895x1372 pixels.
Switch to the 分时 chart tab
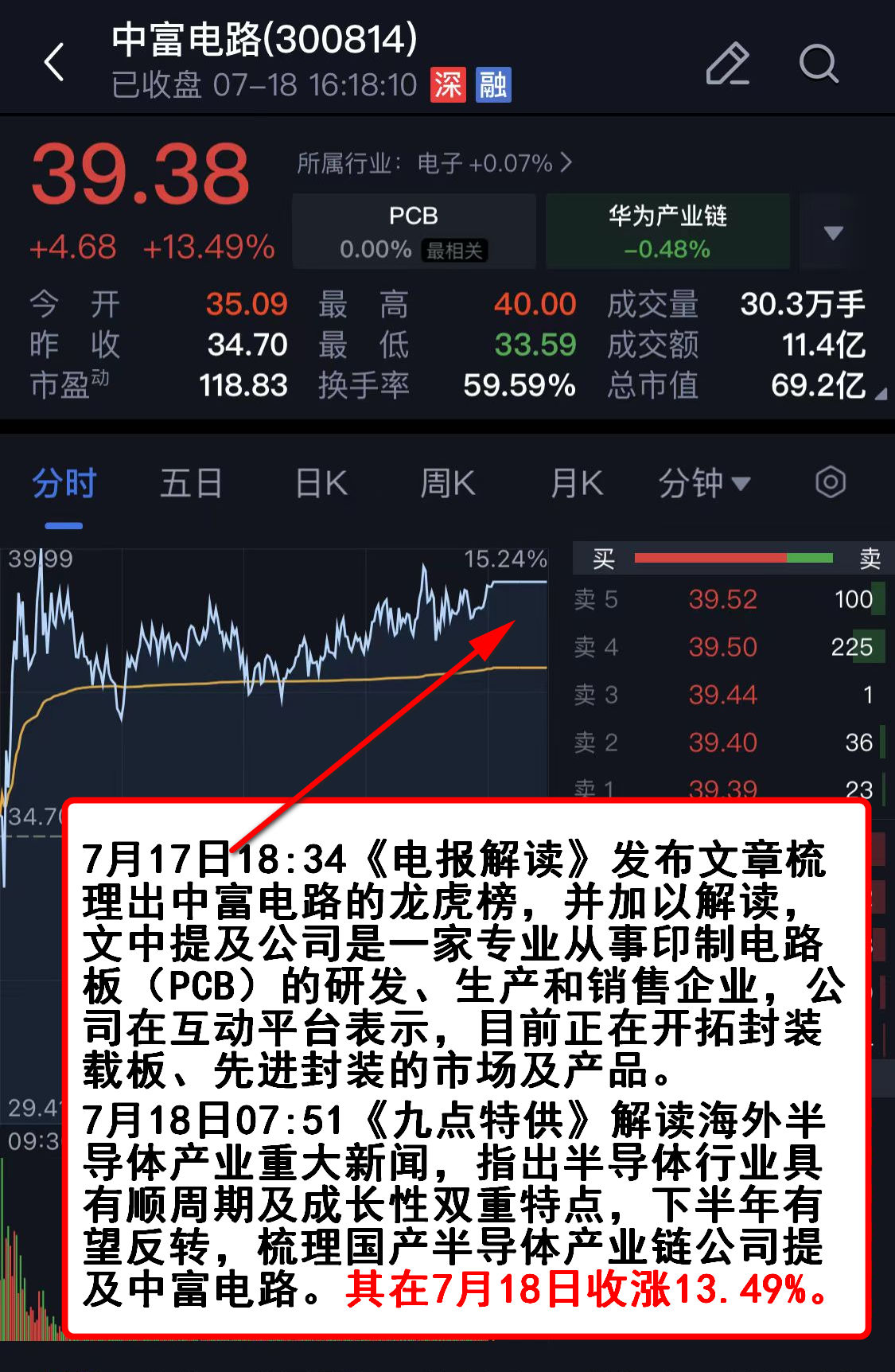[64, 484]
